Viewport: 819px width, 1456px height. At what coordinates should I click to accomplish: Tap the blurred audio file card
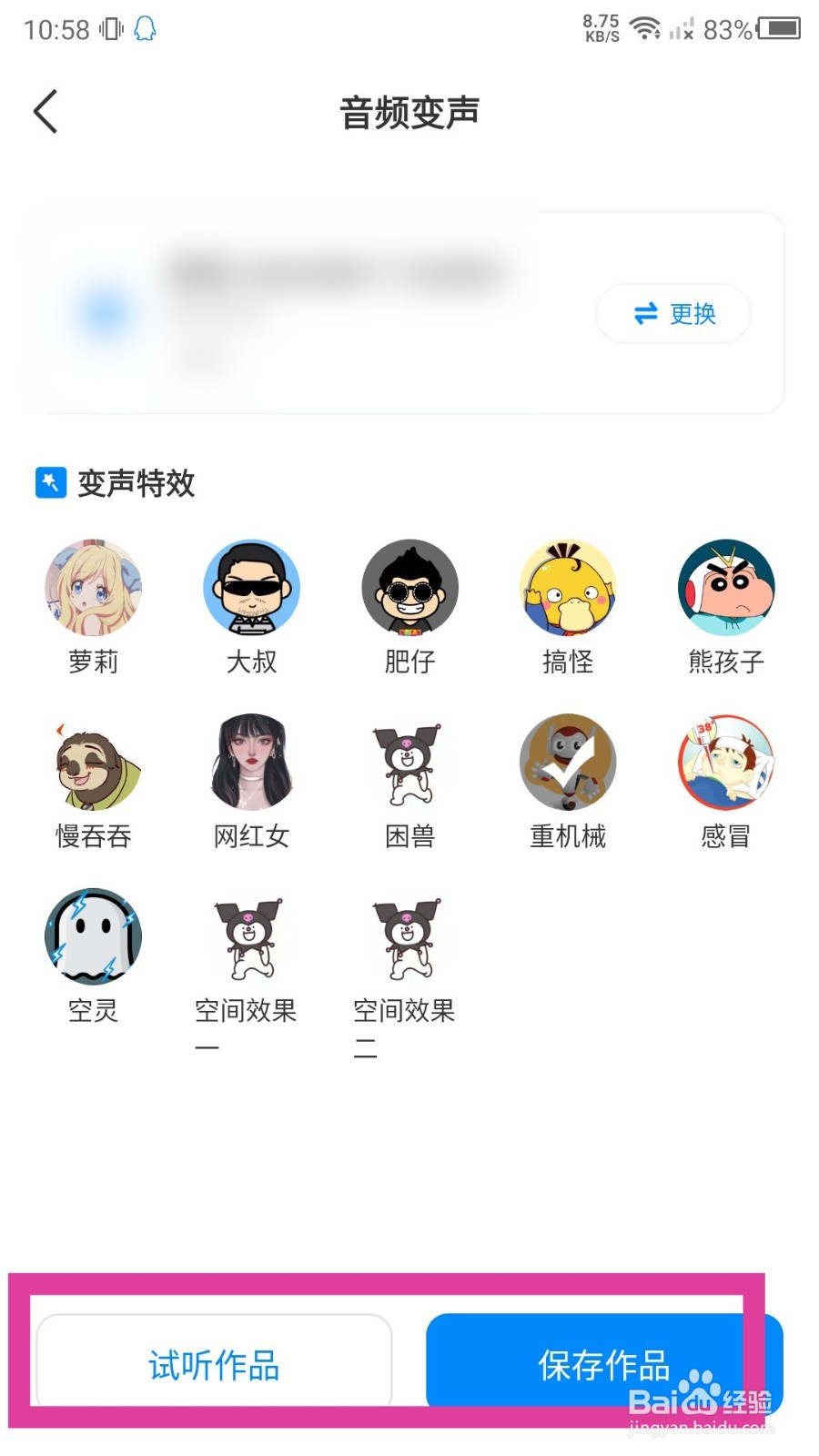(318, 309)
